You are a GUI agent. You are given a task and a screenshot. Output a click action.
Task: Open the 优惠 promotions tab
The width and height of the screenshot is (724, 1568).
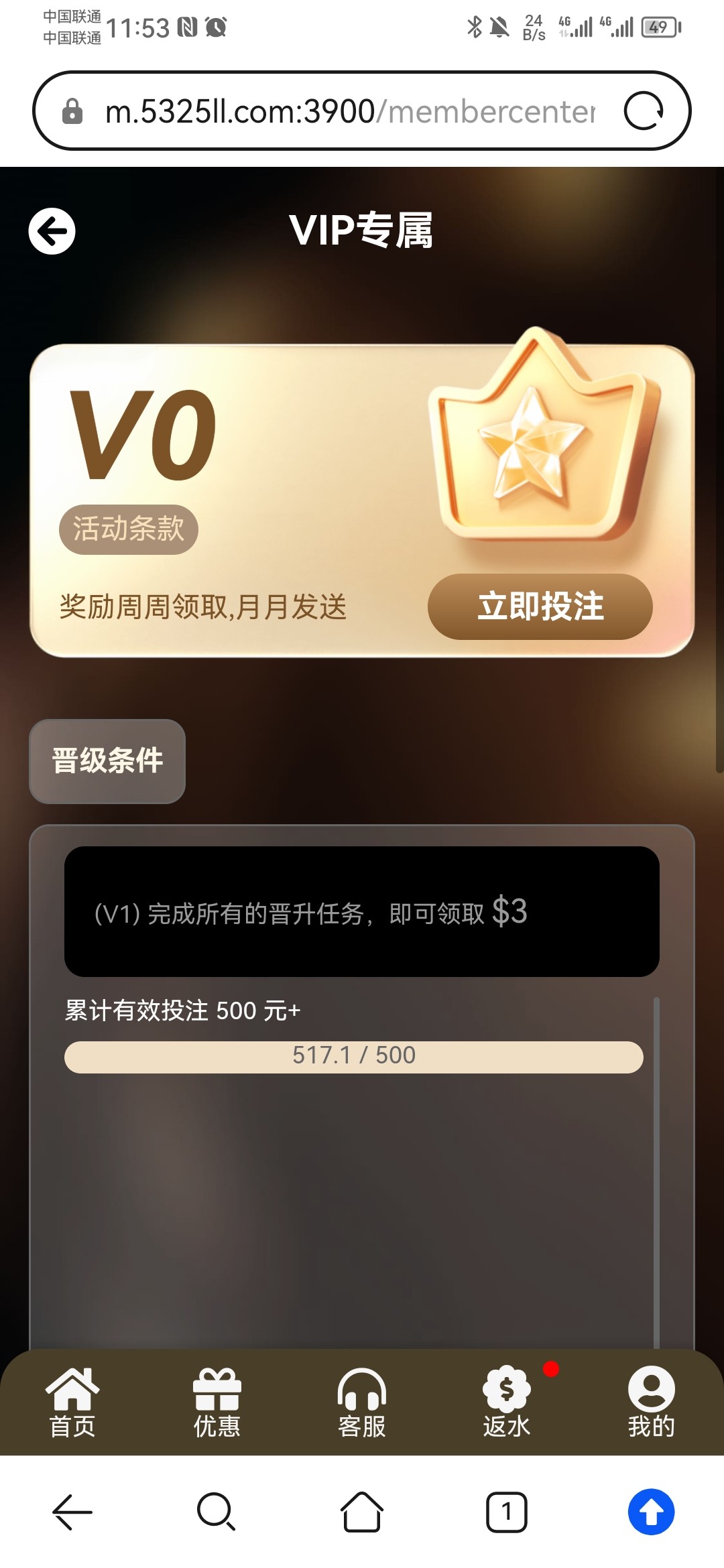(x=217, y=1402)
